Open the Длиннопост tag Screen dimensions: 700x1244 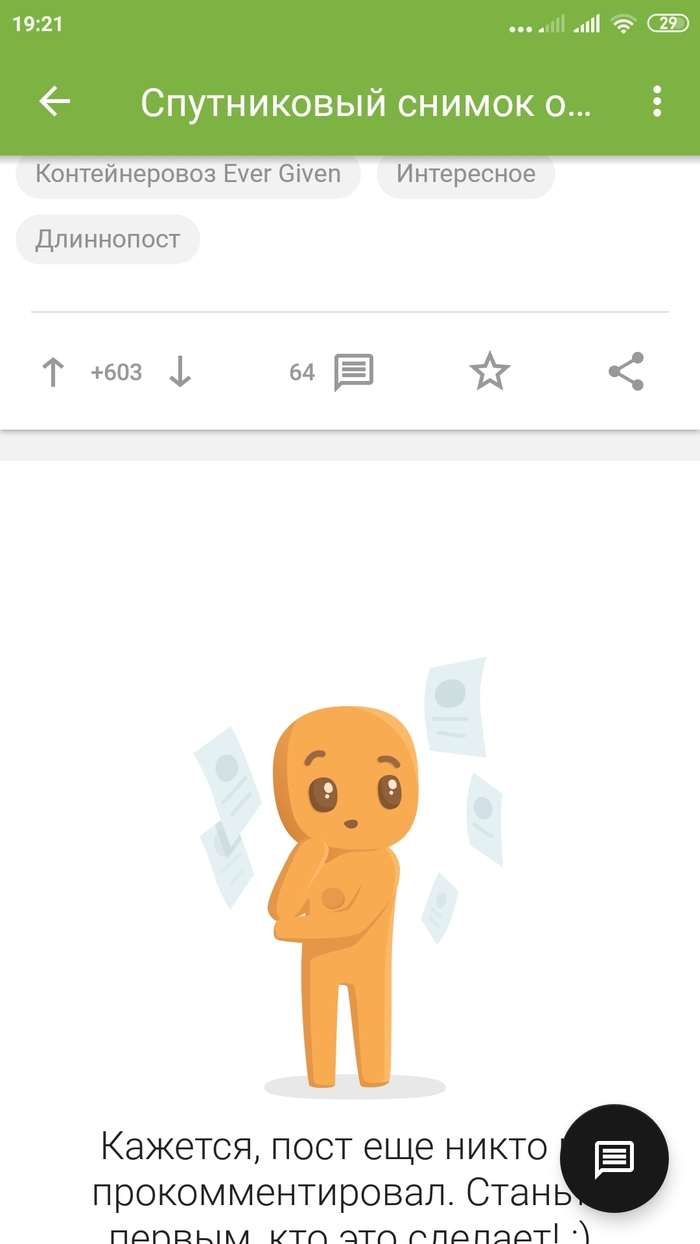tap(108, 240)
